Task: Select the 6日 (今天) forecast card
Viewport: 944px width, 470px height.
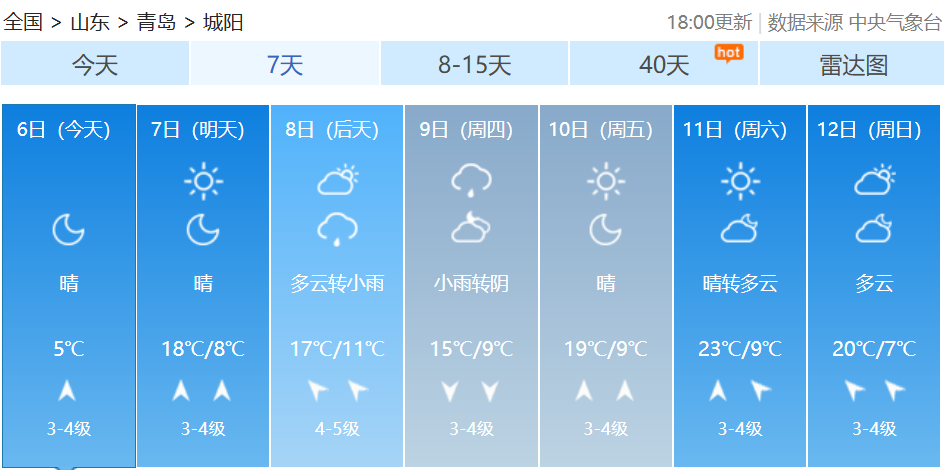Action: point(68,285)
